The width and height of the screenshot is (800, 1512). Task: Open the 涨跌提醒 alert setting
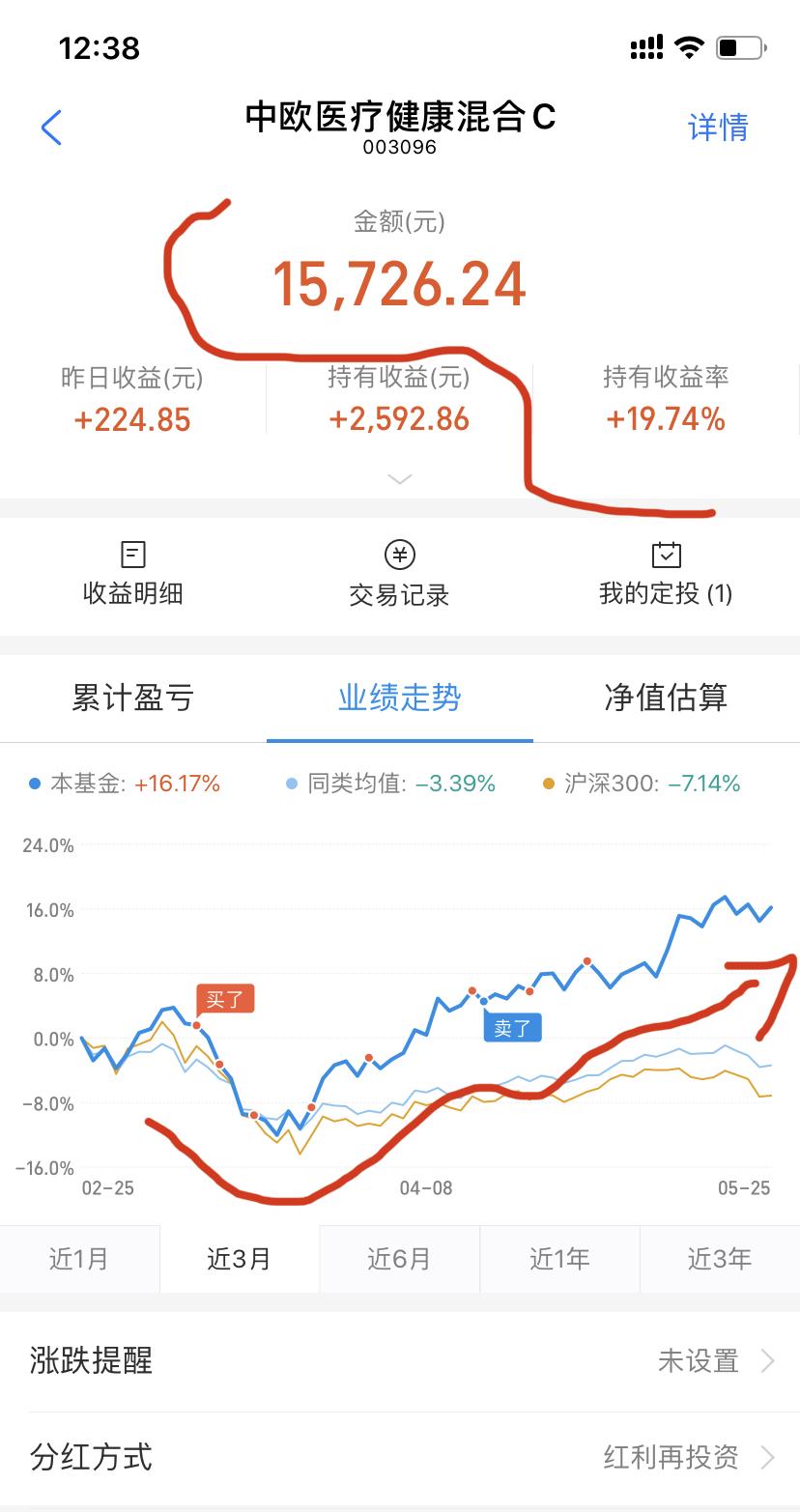point(400,1361)
